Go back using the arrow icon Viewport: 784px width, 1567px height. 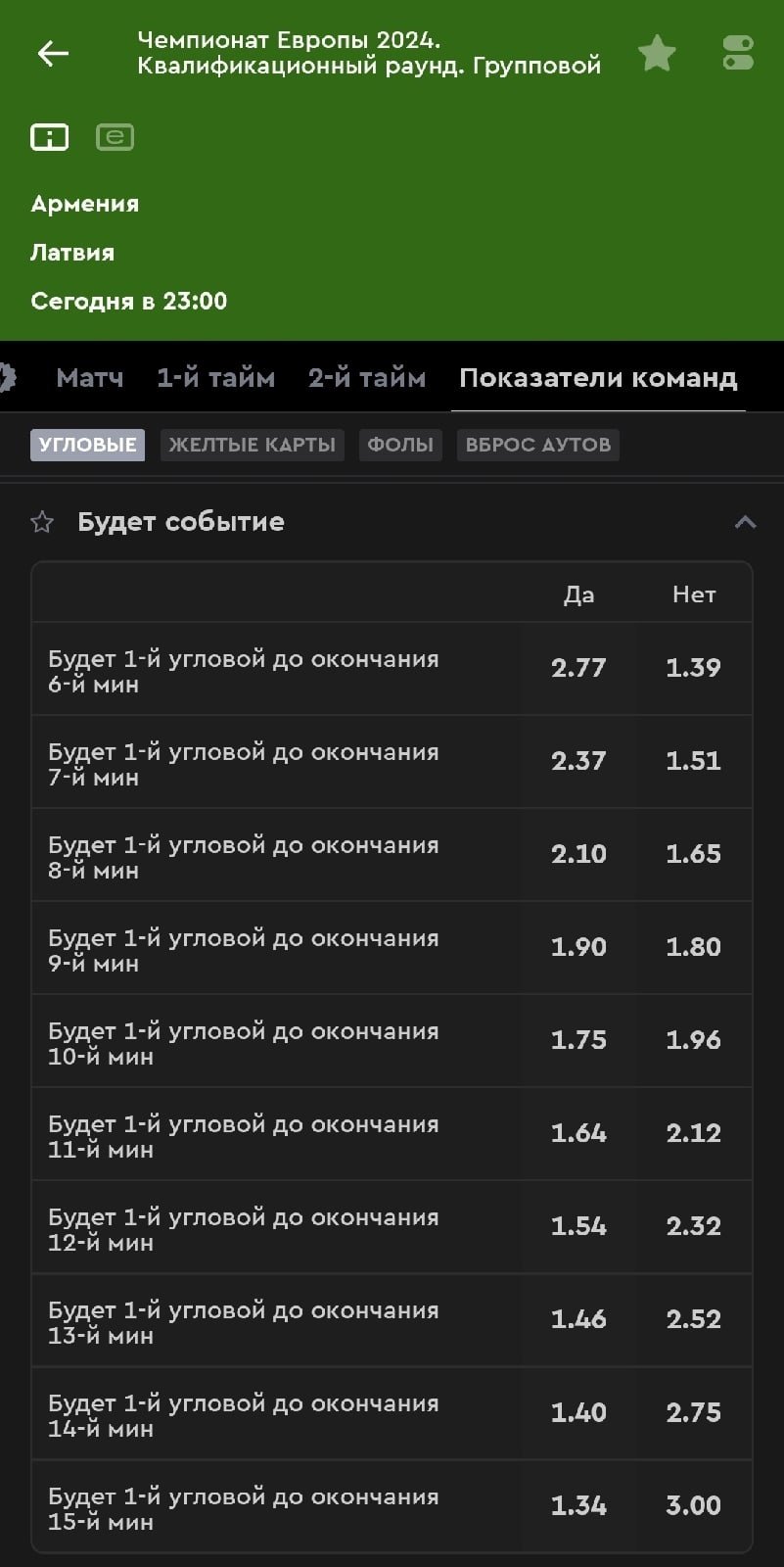click(x=53, y=54)
